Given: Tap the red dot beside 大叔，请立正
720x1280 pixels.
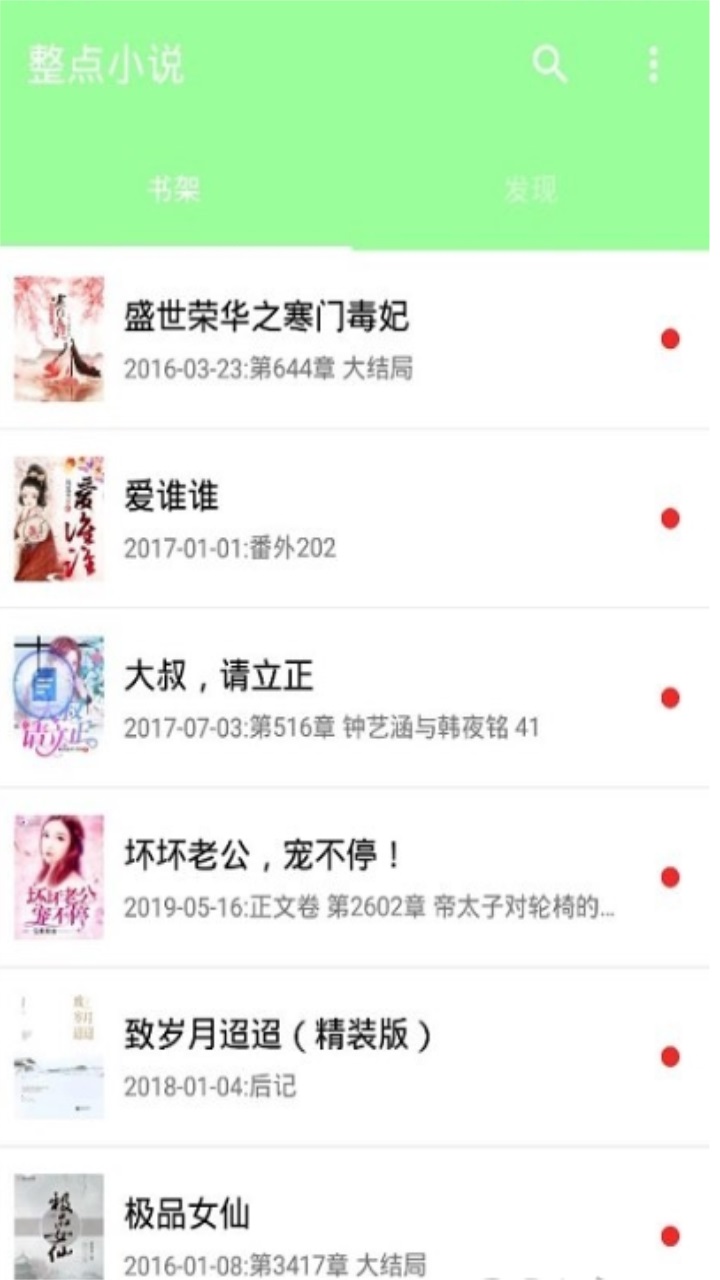Looking at the screenshot, I should [x=668, y=699].
